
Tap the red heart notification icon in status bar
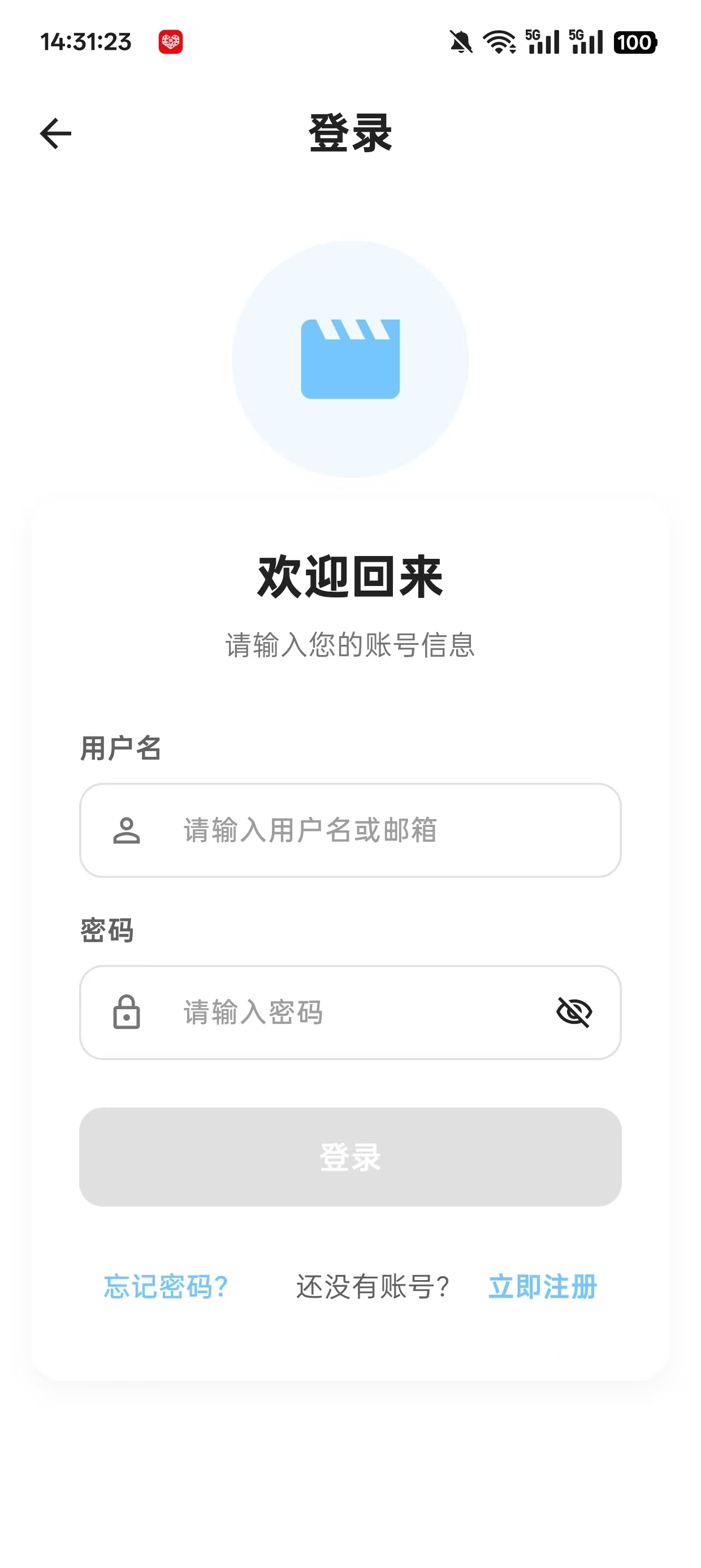[x=171, y=41]
